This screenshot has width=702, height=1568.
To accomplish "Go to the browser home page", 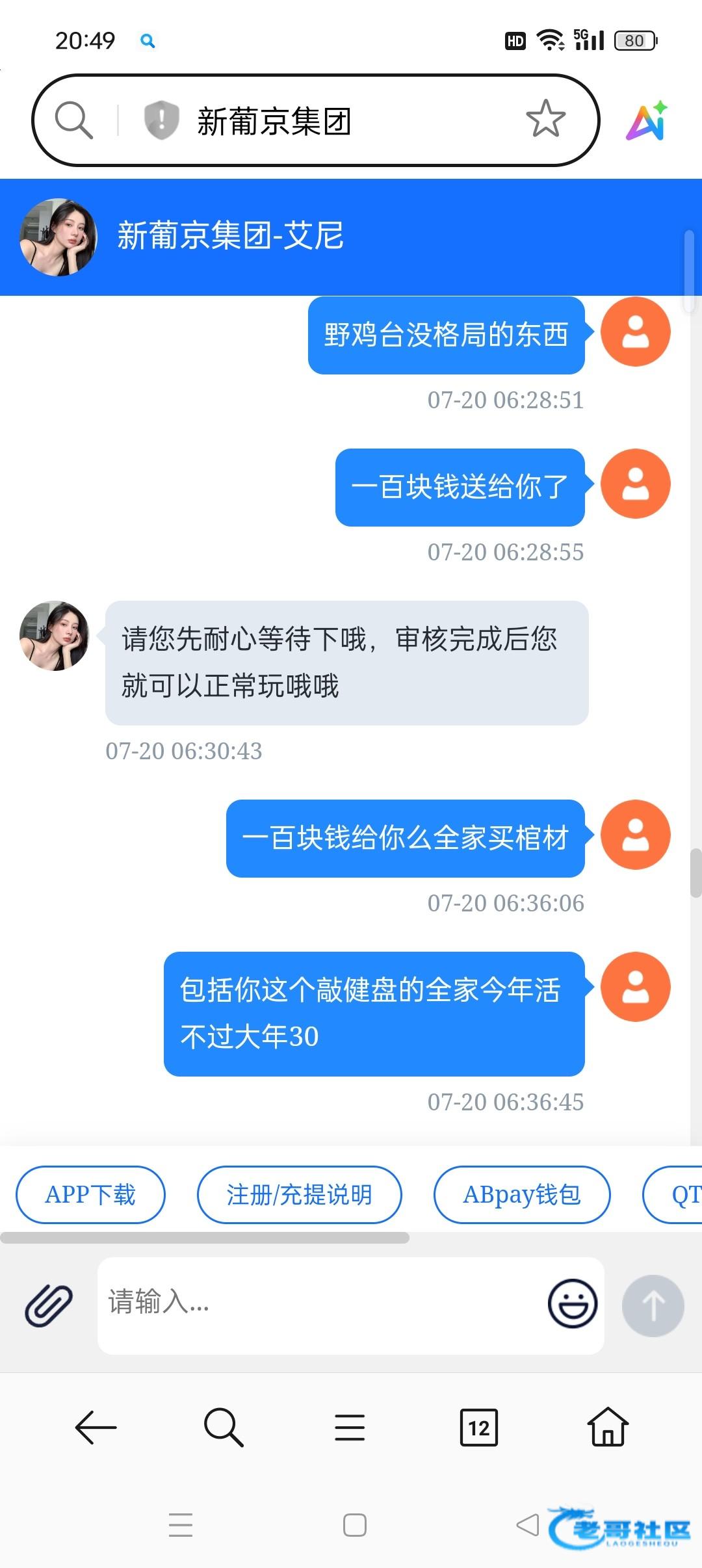I will coord(608,1426).
